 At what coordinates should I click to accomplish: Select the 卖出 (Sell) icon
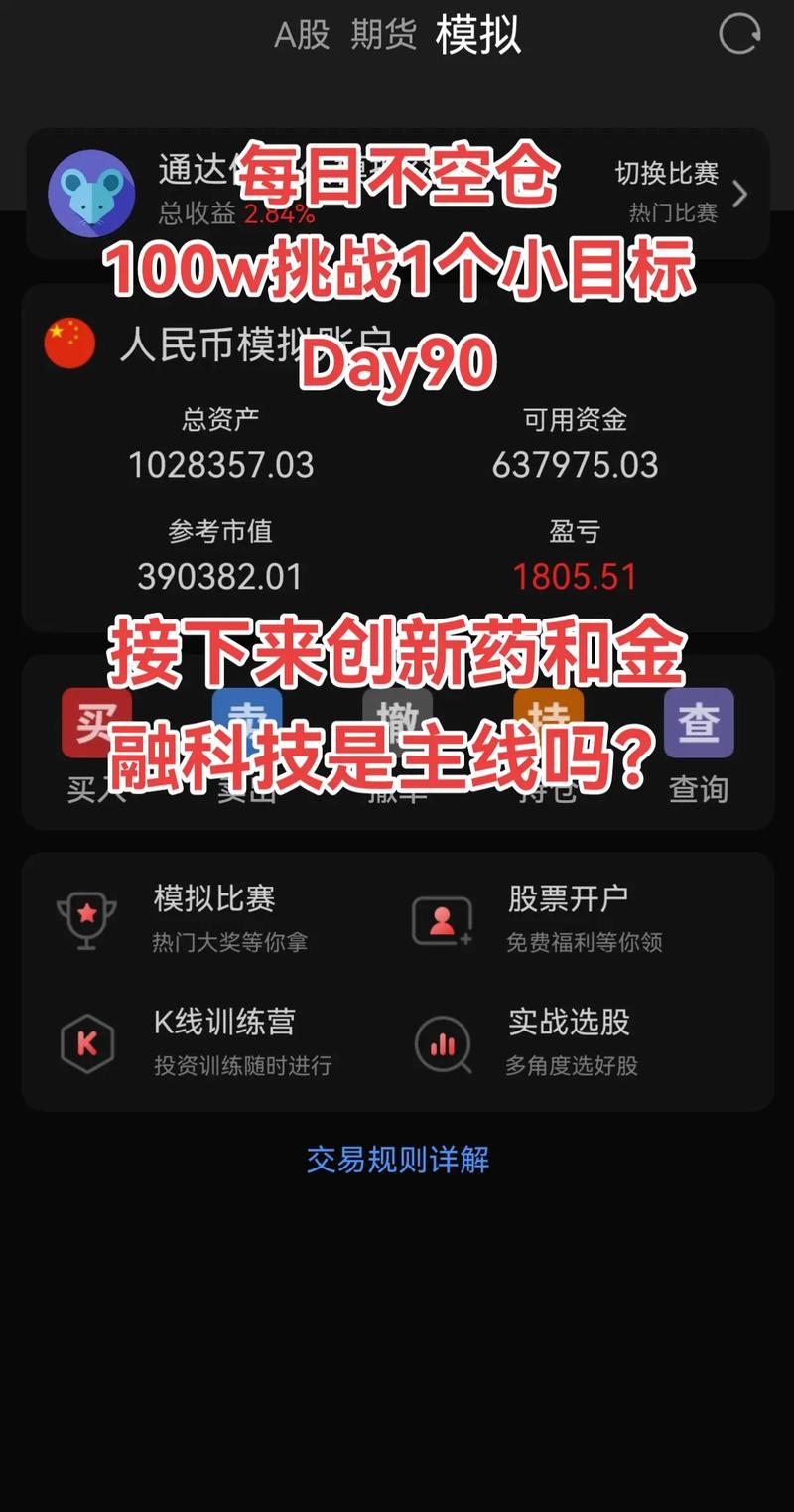tap(246, 723)
